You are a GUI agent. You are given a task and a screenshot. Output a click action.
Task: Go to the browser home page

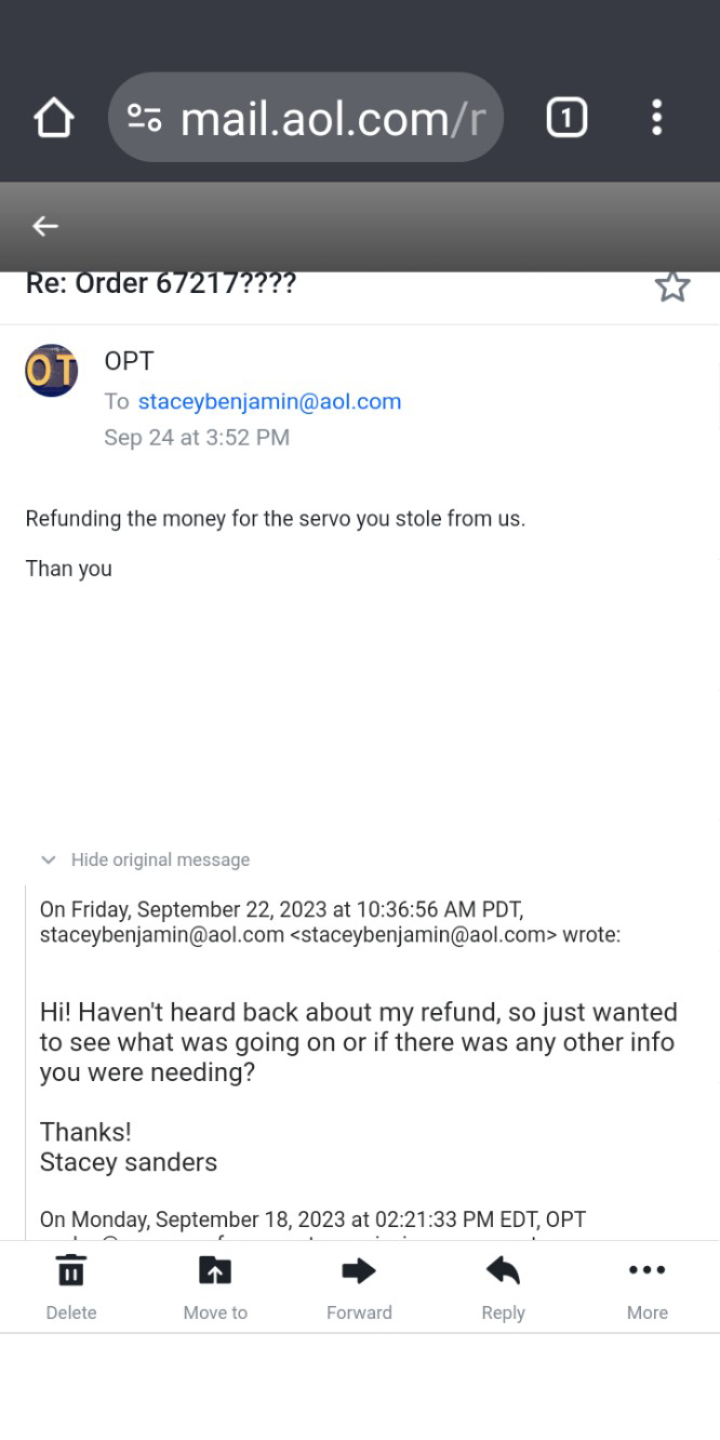[54, 118]
